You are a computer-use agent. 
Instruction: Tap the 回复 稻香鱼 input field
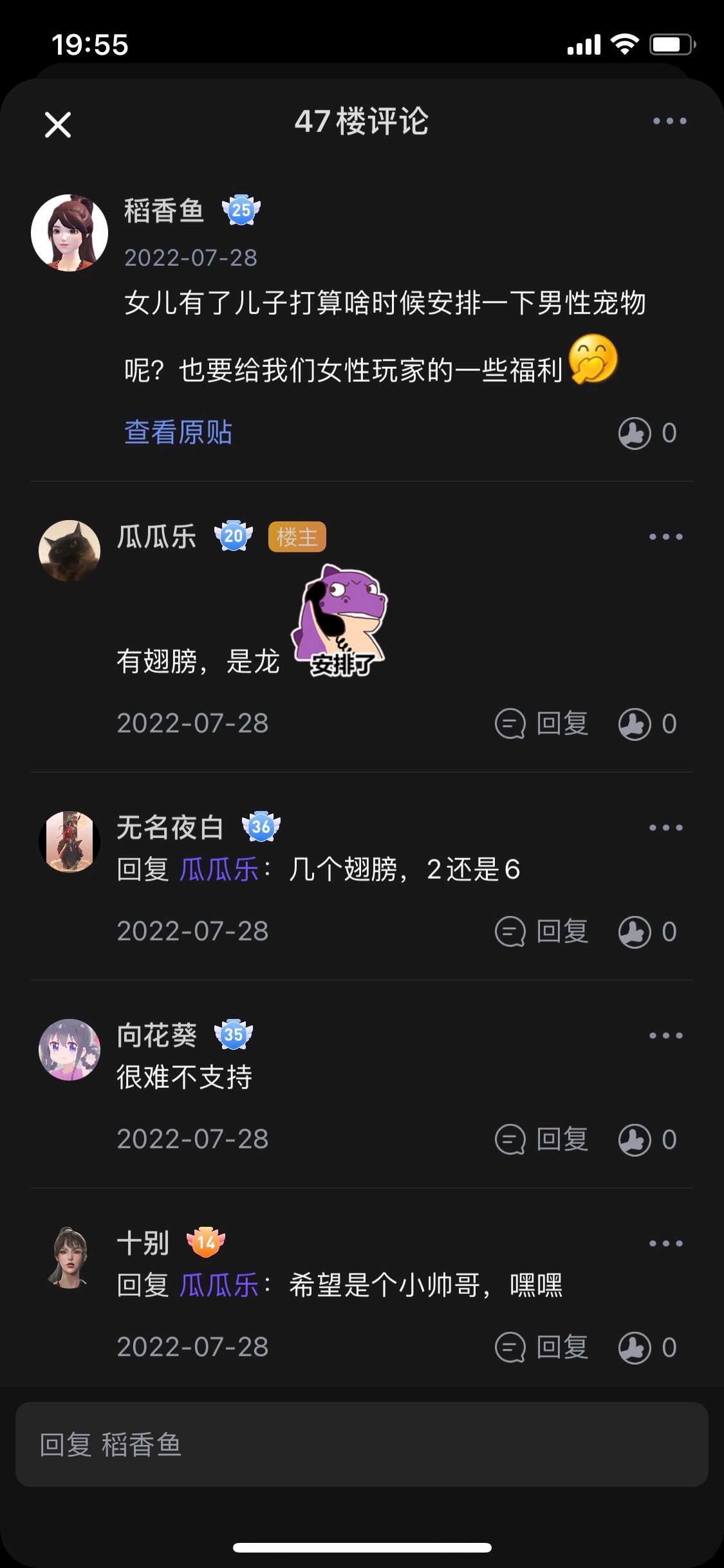[x=362, y=1444]
